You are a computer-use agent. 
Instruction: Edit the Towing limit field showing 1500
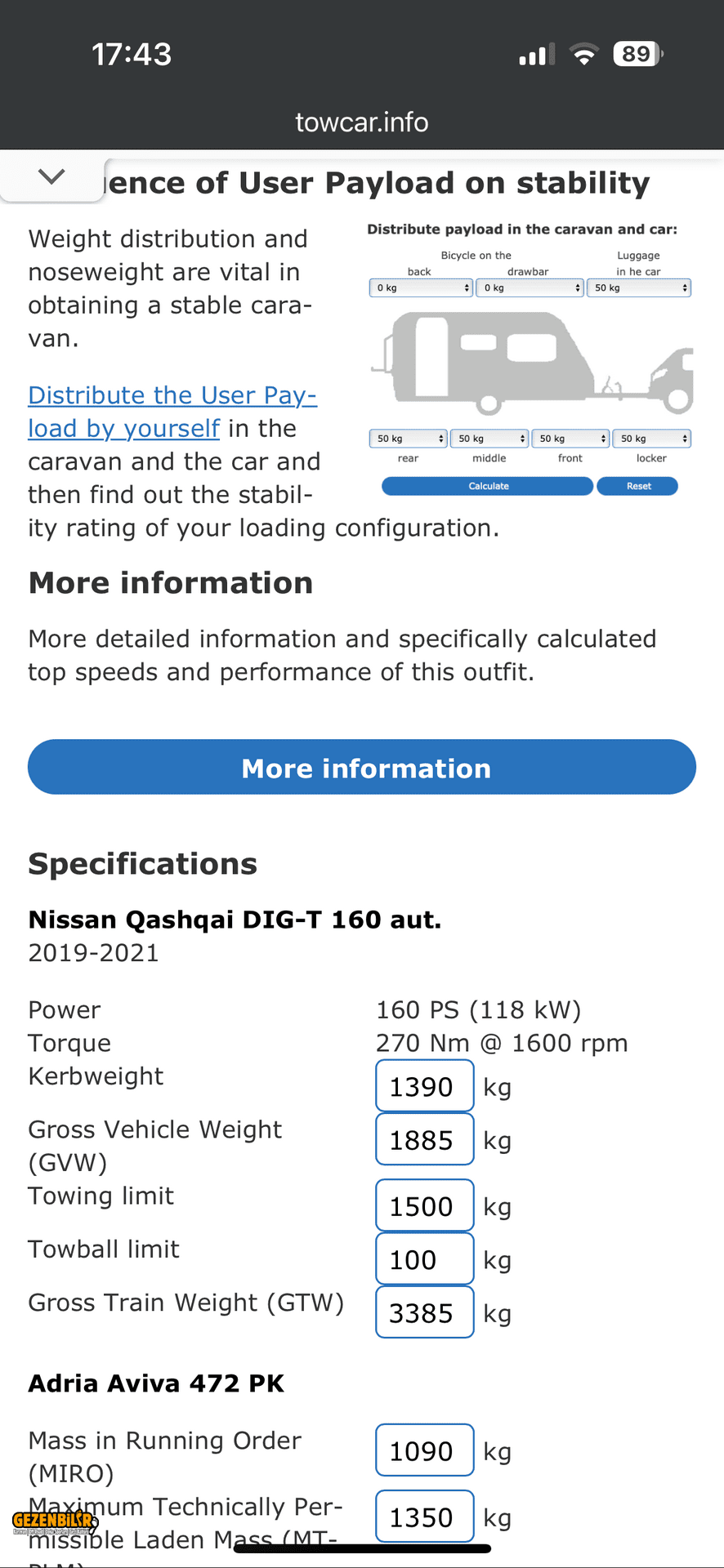[x=424, y=1205]
